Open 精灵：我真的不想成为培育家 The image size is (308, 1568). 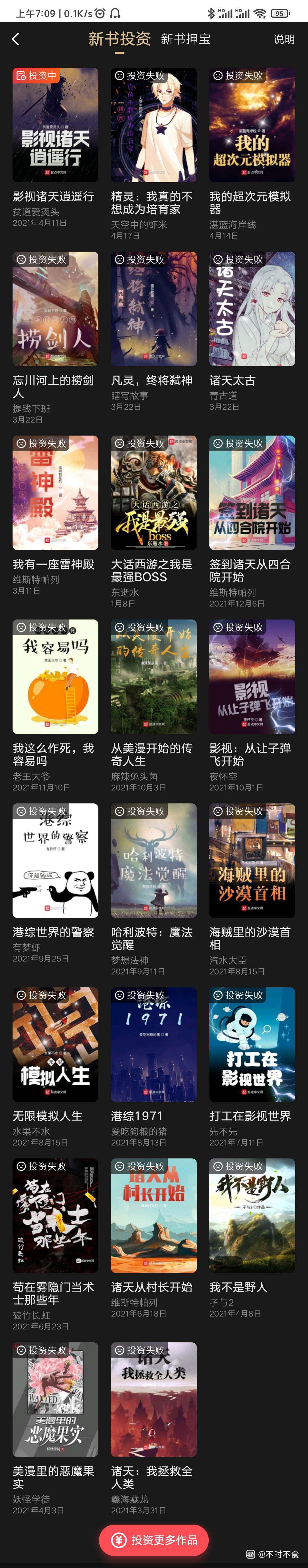pyautogui.click(x=154, y=125)
